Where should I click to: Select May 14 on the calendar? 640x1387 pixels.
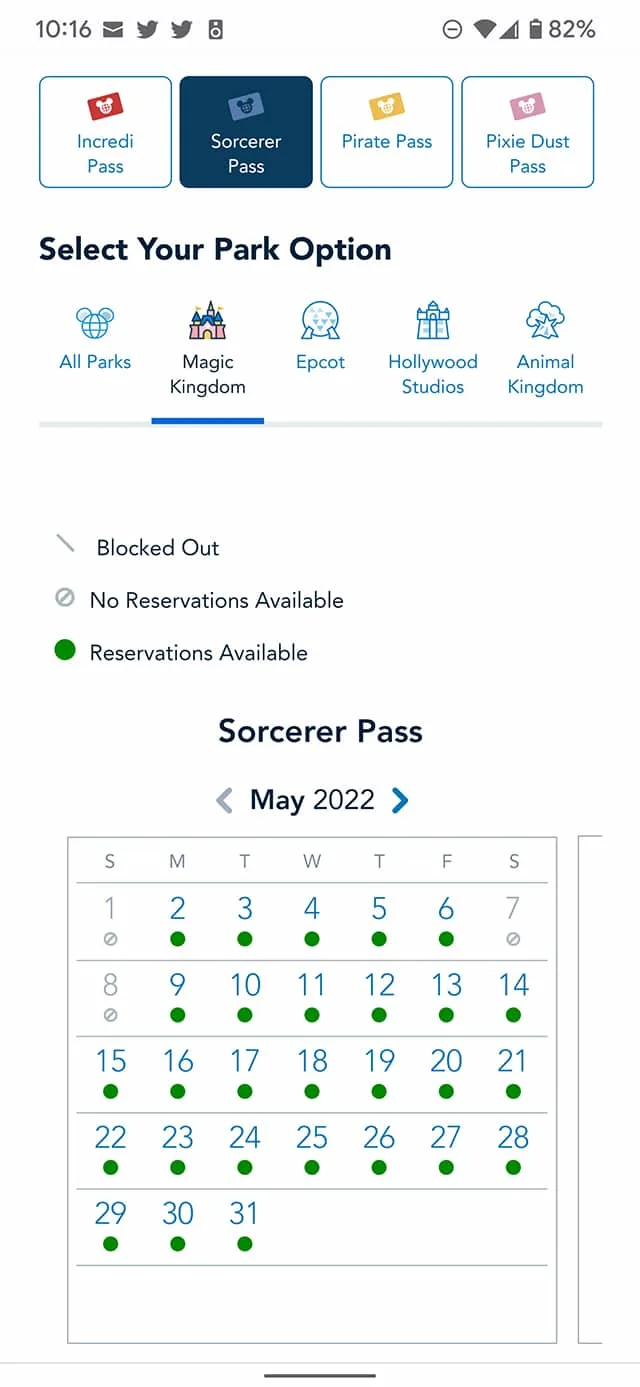[x=513, y=996]
